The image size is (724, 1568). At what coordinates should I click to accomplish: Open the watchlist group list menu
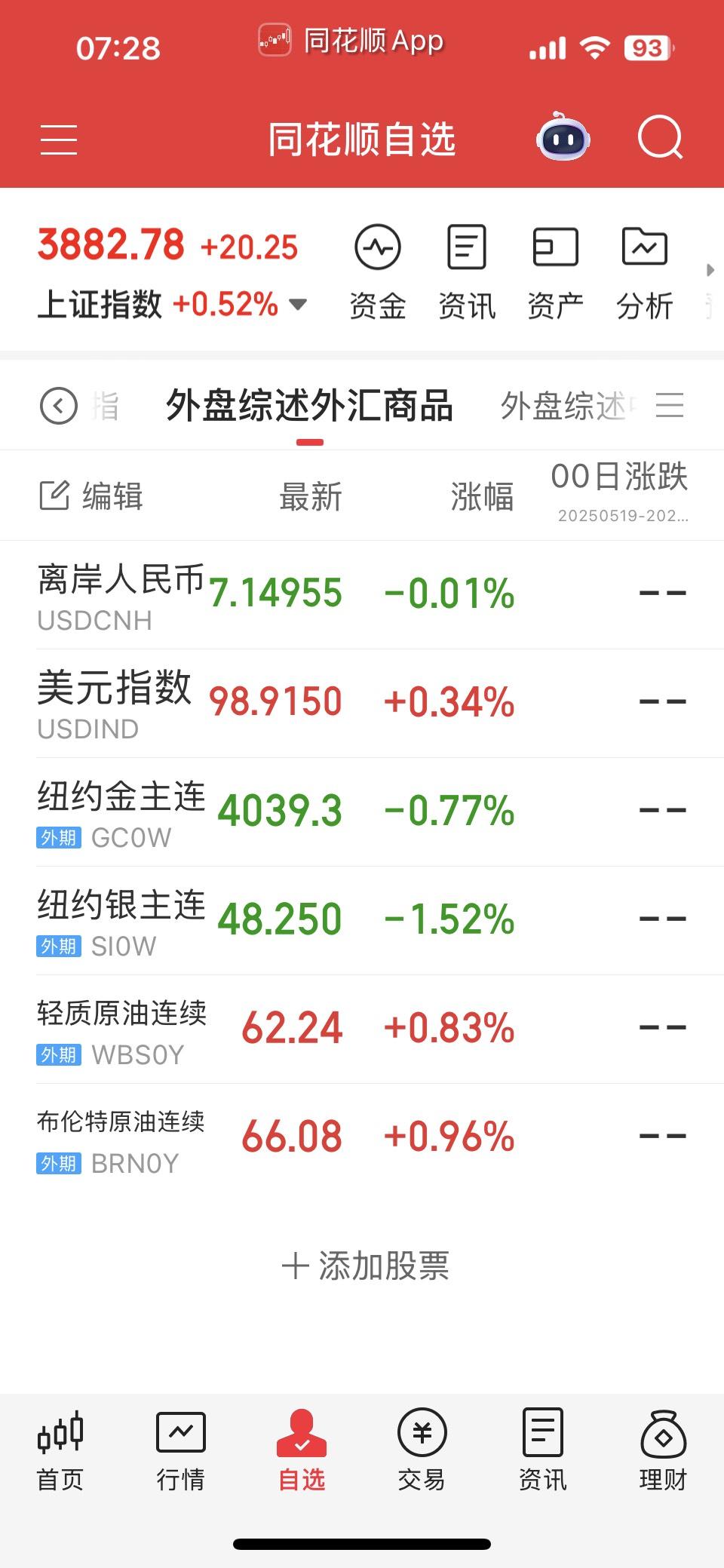point(670,406)
